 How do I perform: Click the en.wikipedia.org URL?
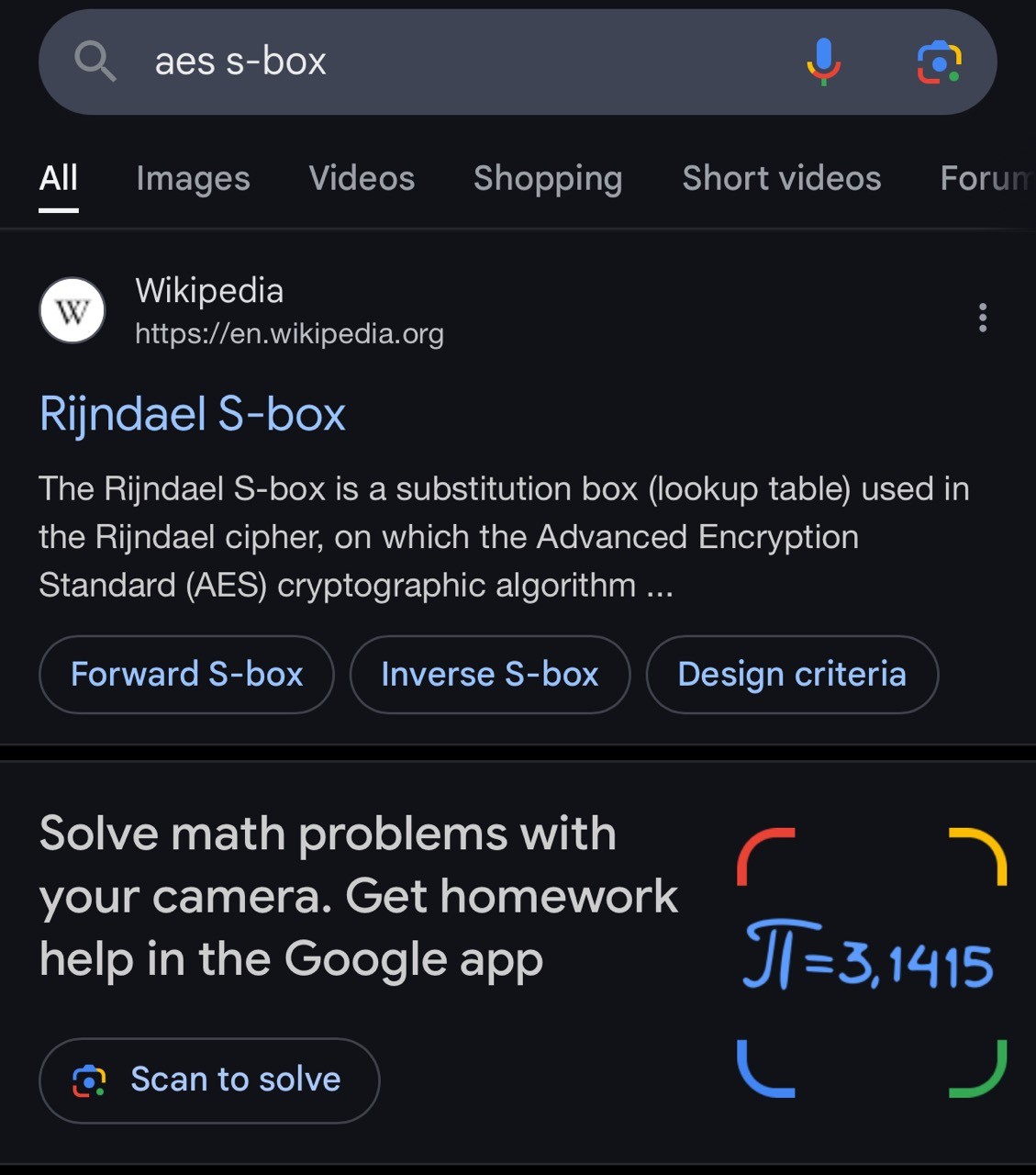[290, 334]
